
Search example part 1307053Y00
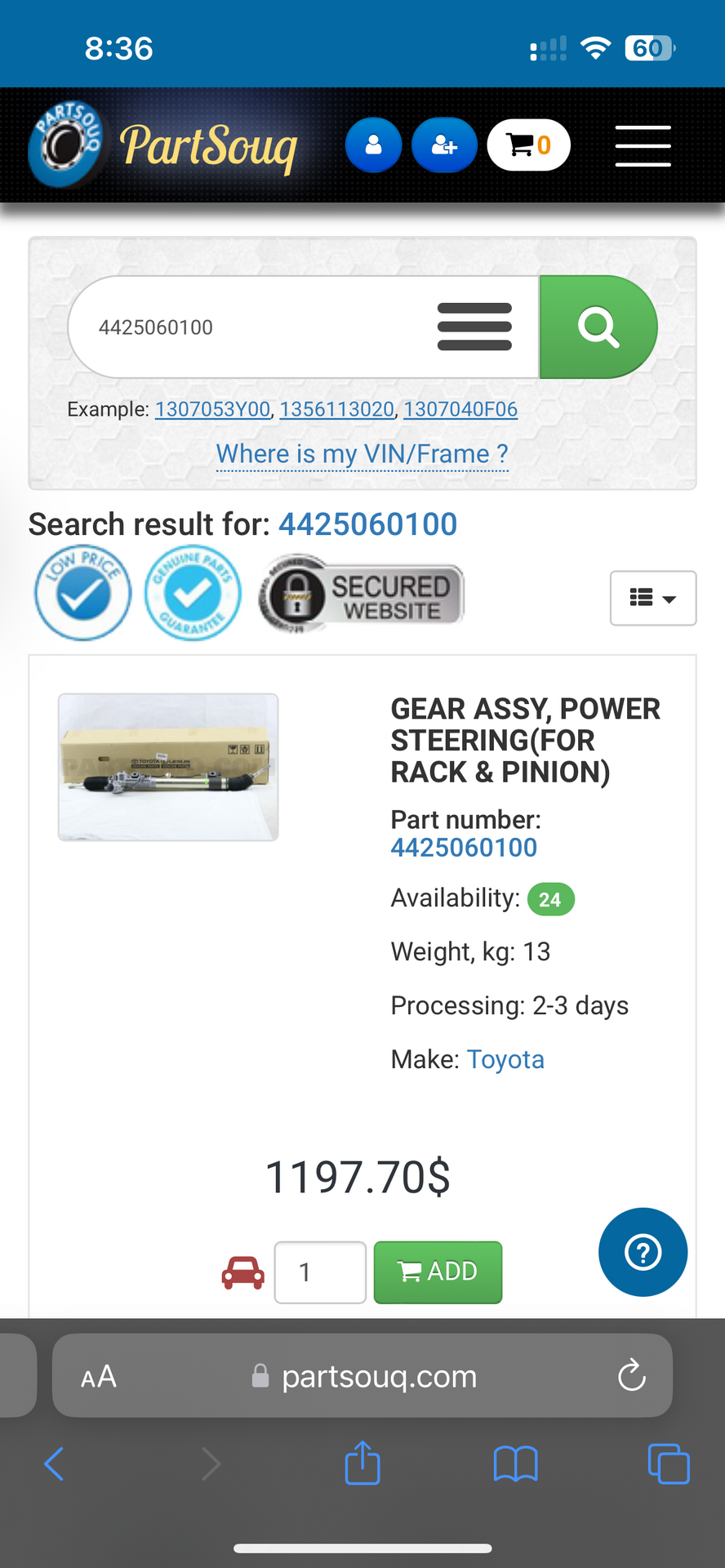212,409
